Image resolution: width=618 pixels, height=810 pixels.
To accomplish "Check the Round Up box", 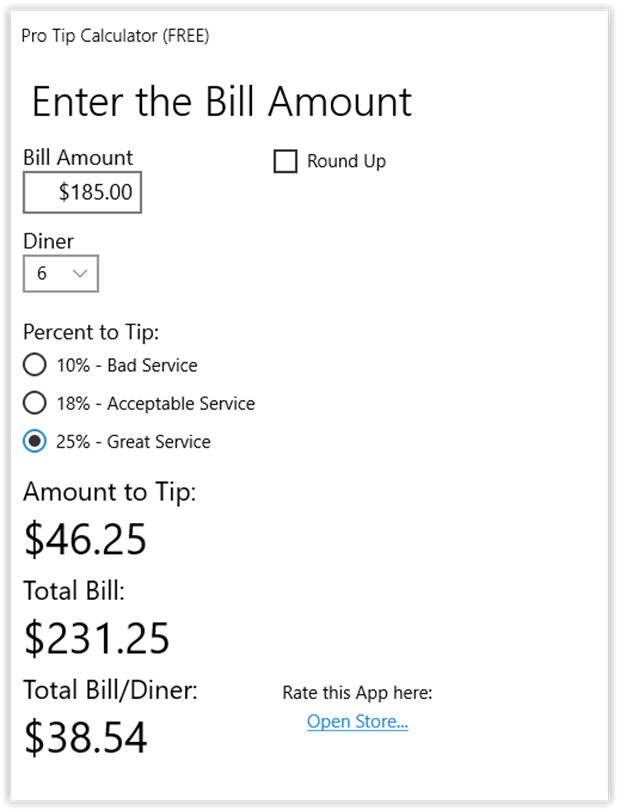I will point(286,162).
